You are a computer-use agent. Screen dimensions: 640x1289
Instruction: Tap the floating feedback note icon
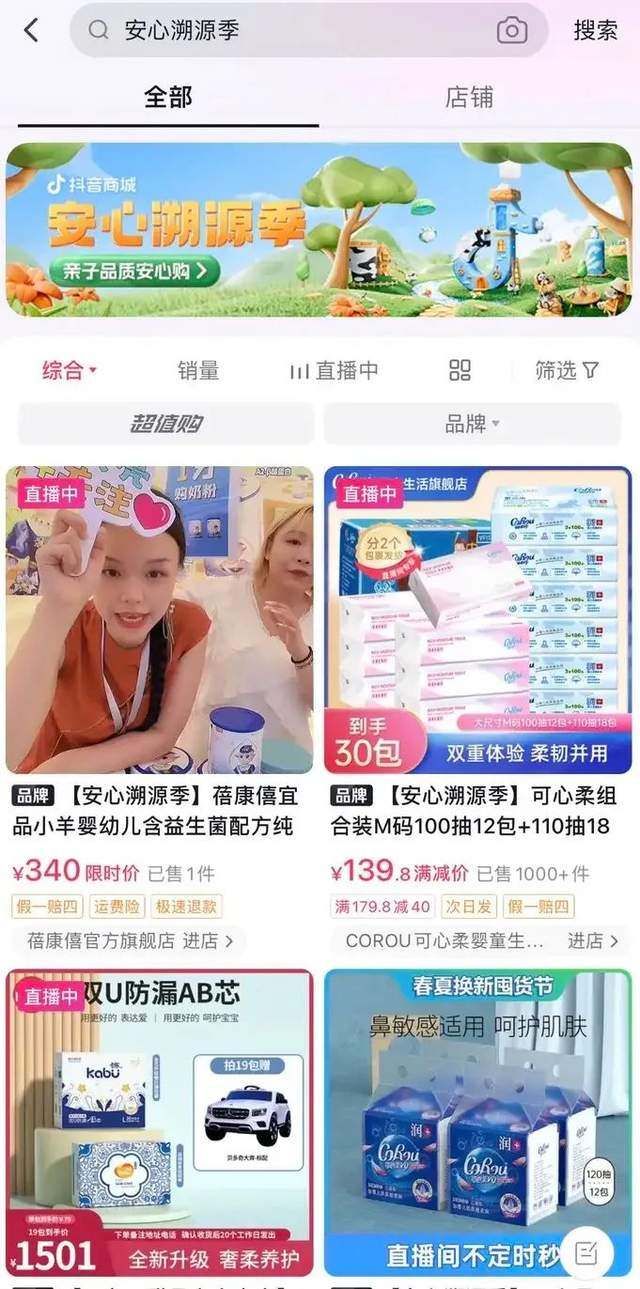click(x=586, y=1253)
